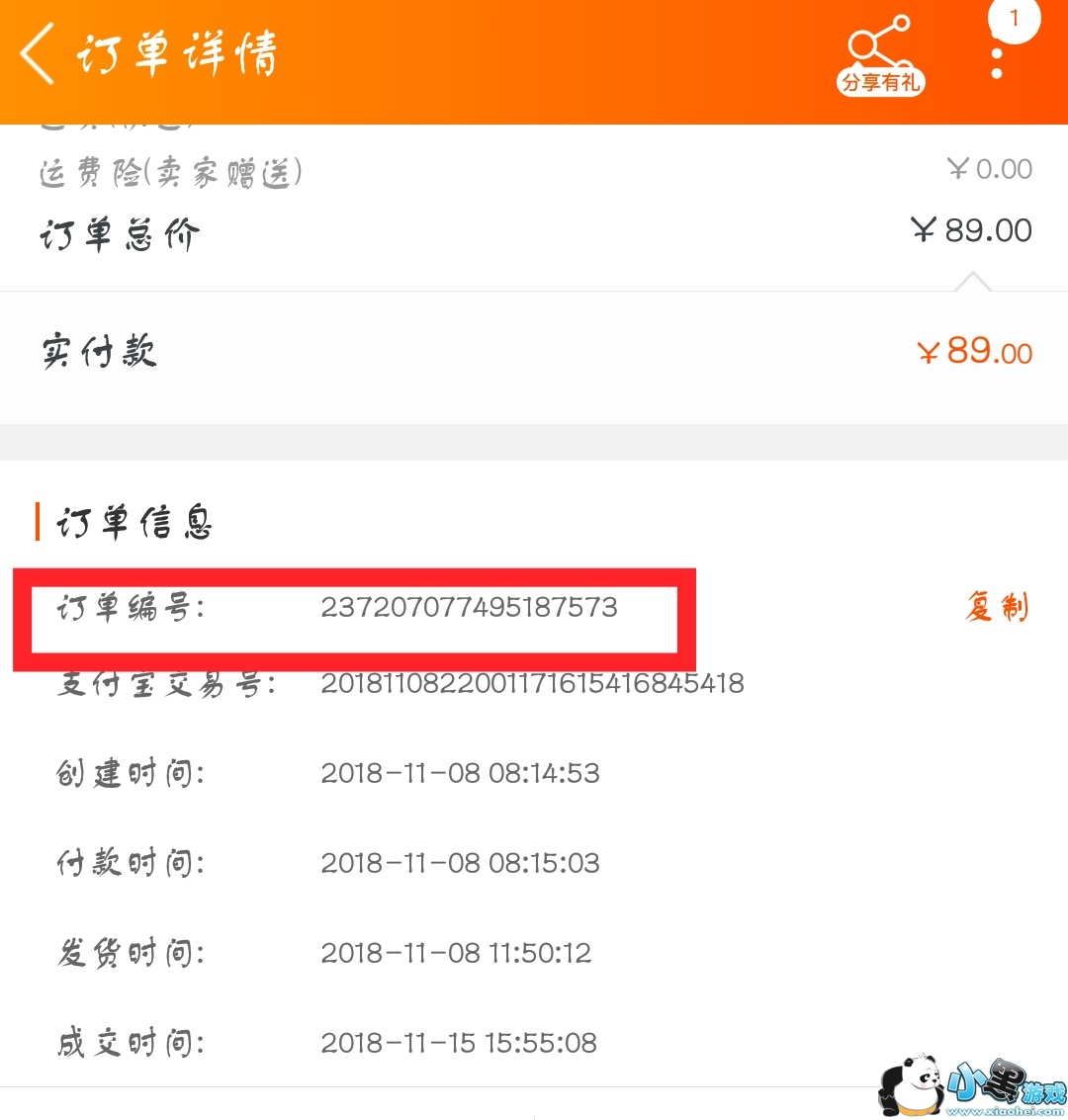Tap 复制 to copy the order number

click(x=997, y=607)
